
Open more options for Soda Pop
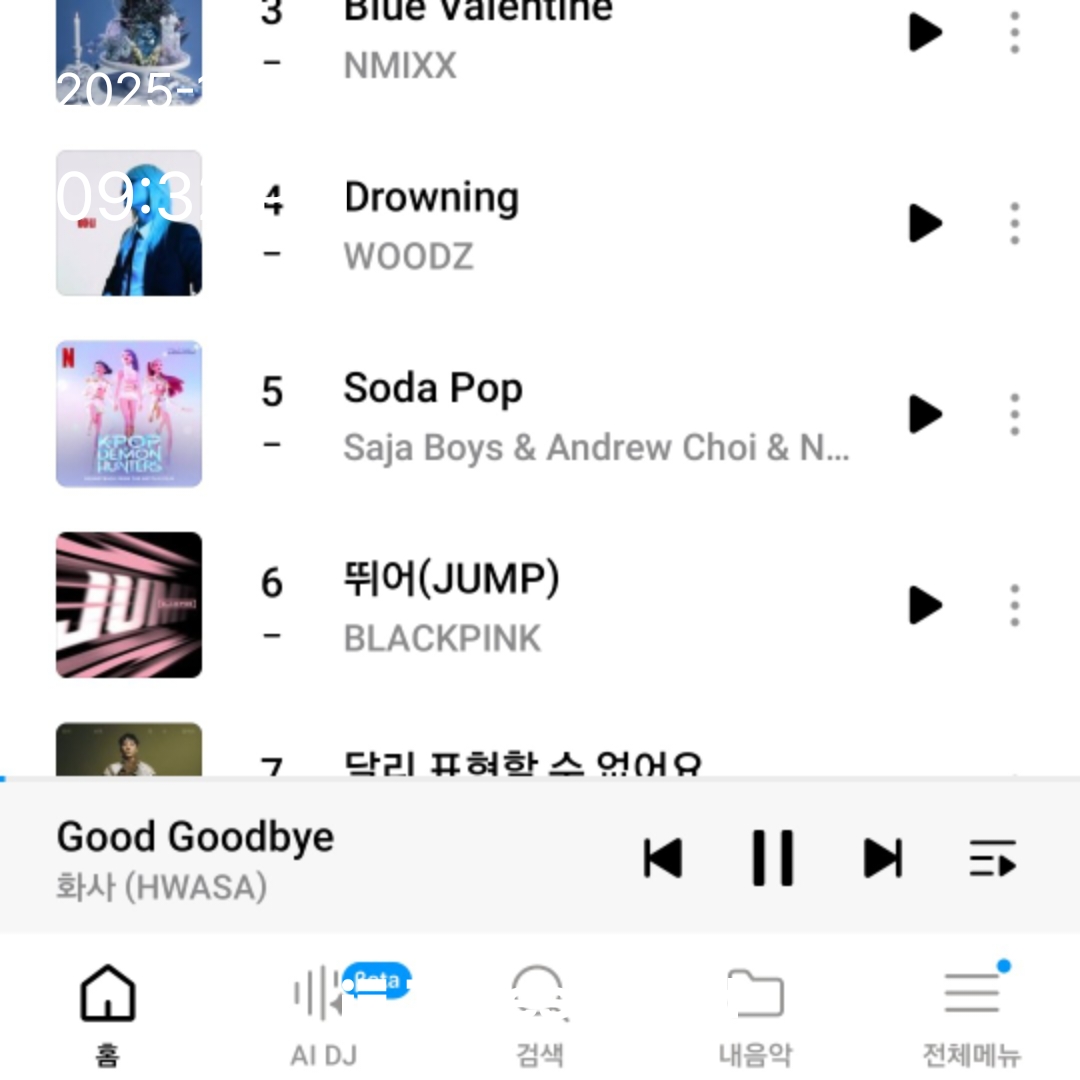pos(1014,414)
